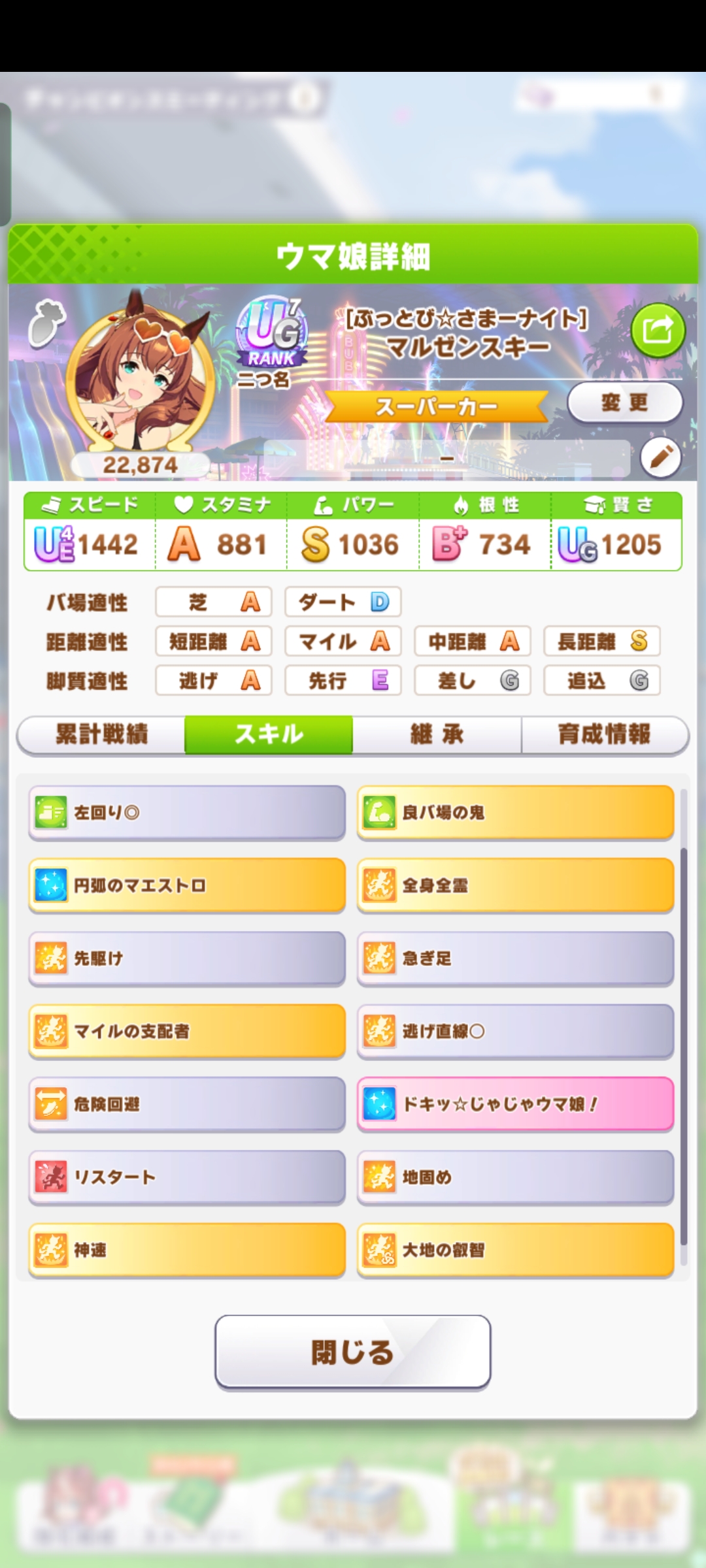Viewport: 706px width, 1568px height.
Task: Open skill マイルの支配者 details
Action: point(187,1031)
